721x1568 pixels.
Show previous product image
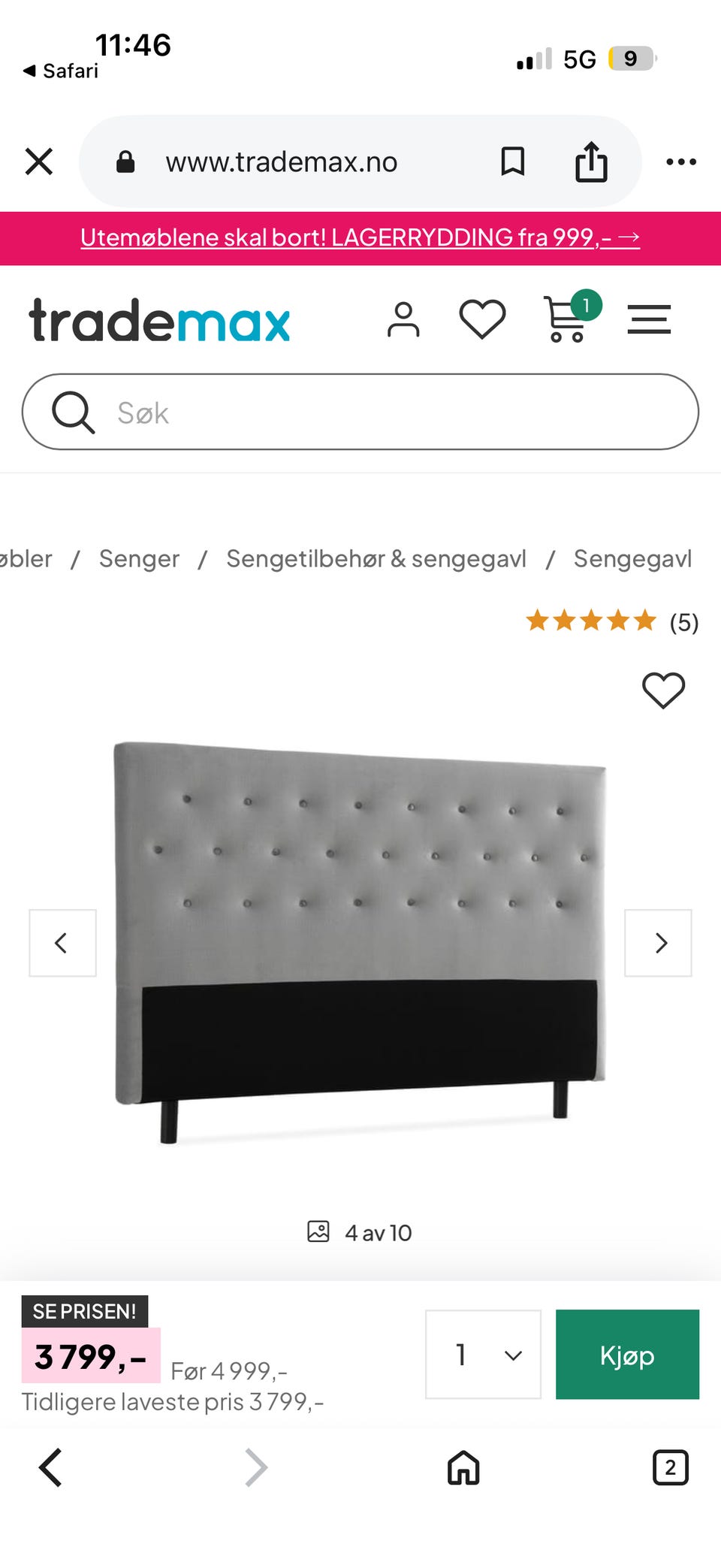point(62,943)
